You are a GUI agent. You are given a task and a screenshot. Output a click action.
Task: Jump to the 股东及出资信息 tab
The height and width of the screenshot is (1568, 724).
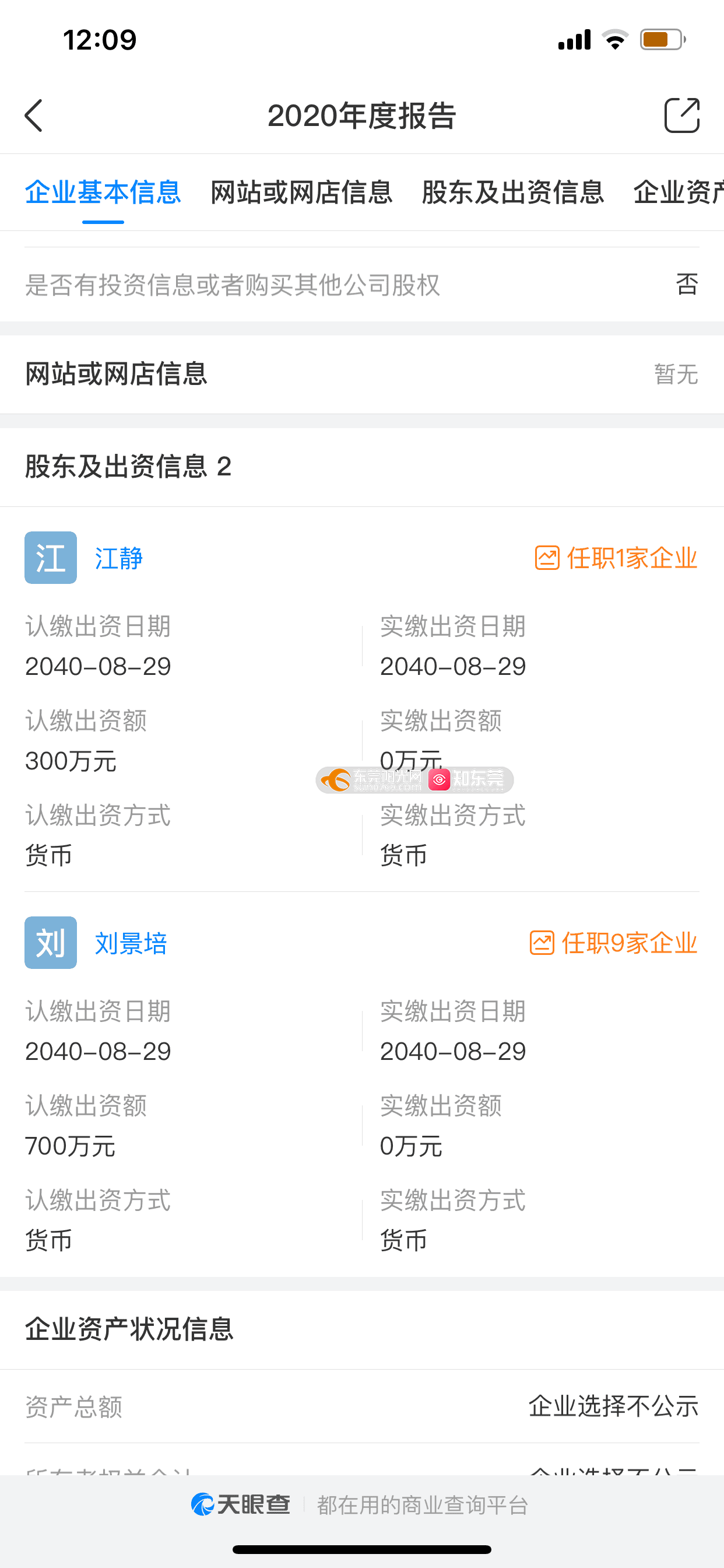512,192
